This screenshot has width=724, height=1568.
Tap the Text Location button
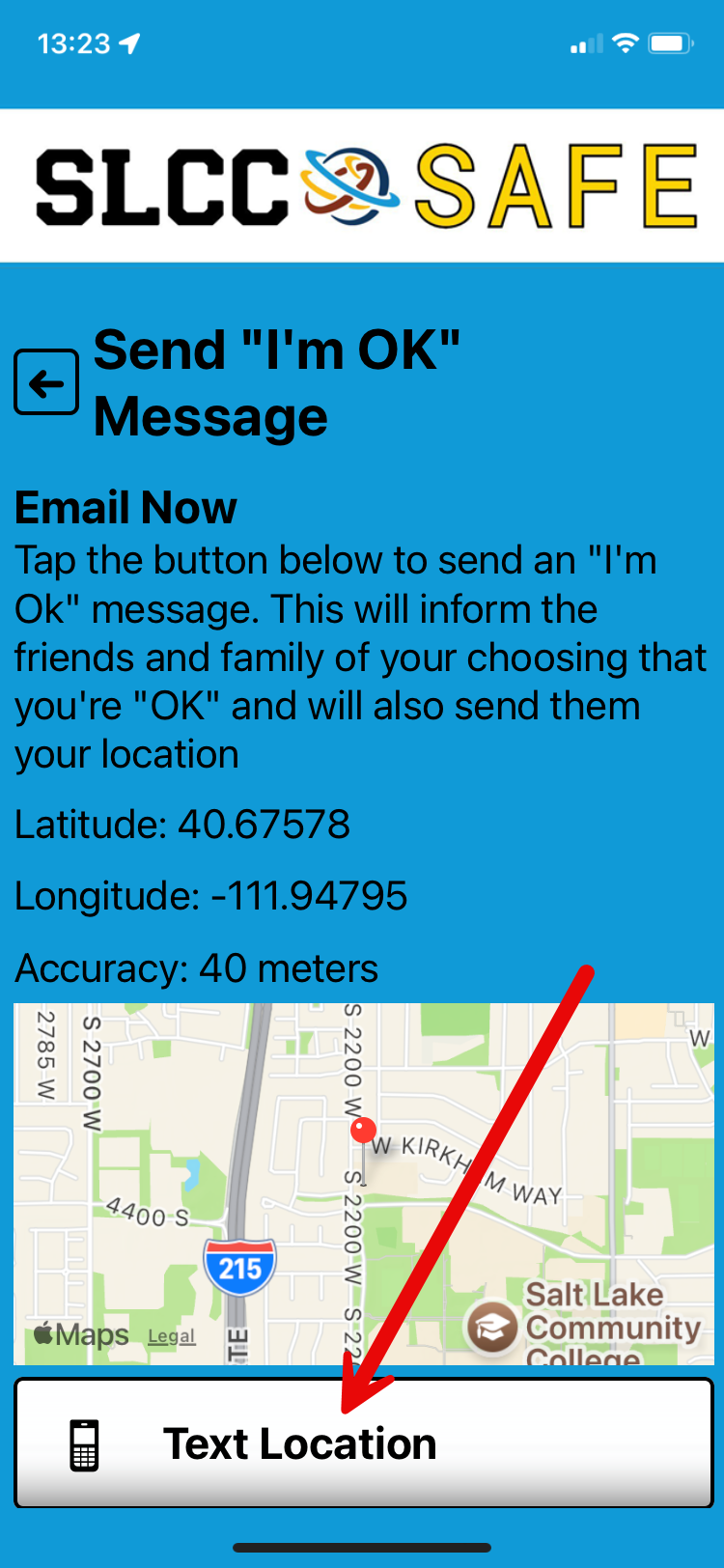pyautogui.click(x=363, y=1442)
